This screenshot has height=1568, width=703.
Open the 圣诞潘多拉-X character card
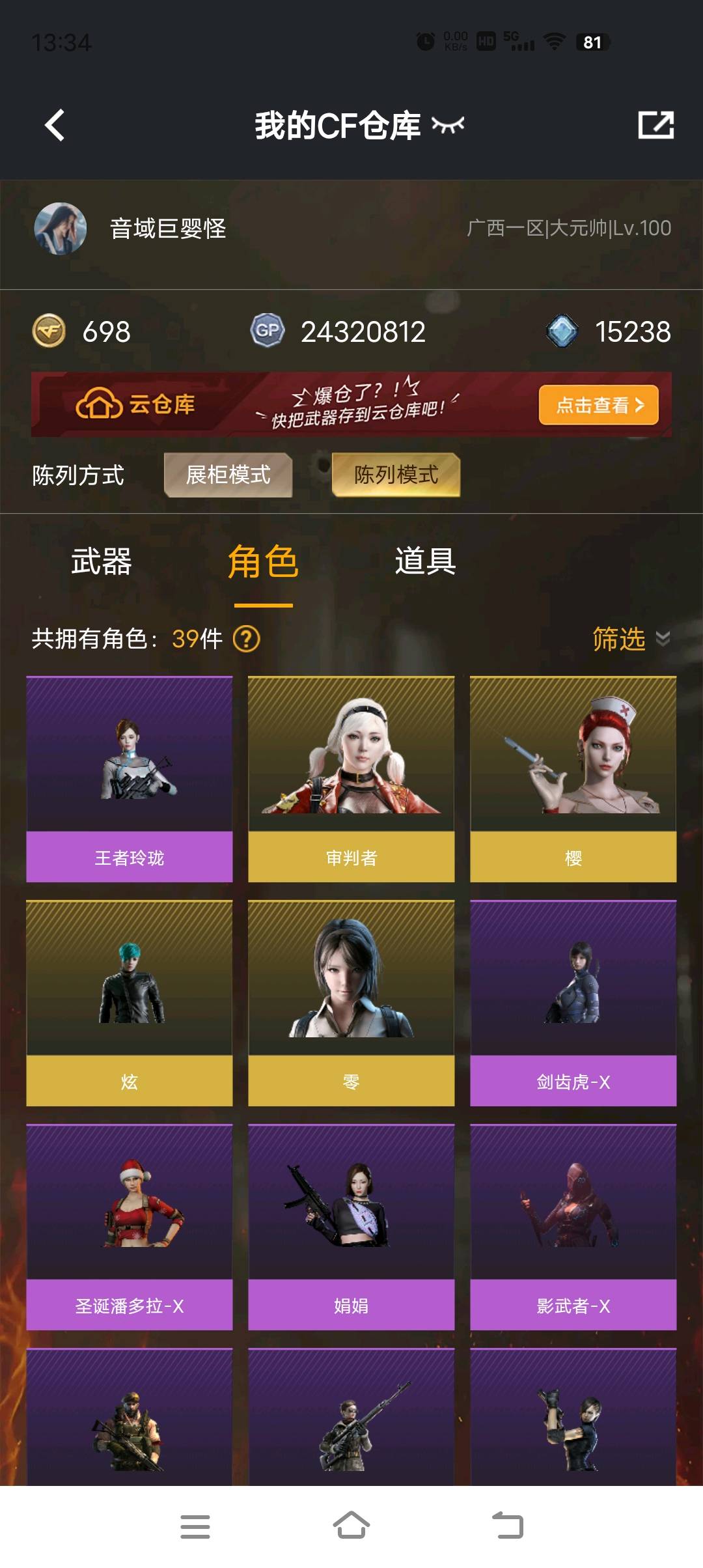point(129,1227)
